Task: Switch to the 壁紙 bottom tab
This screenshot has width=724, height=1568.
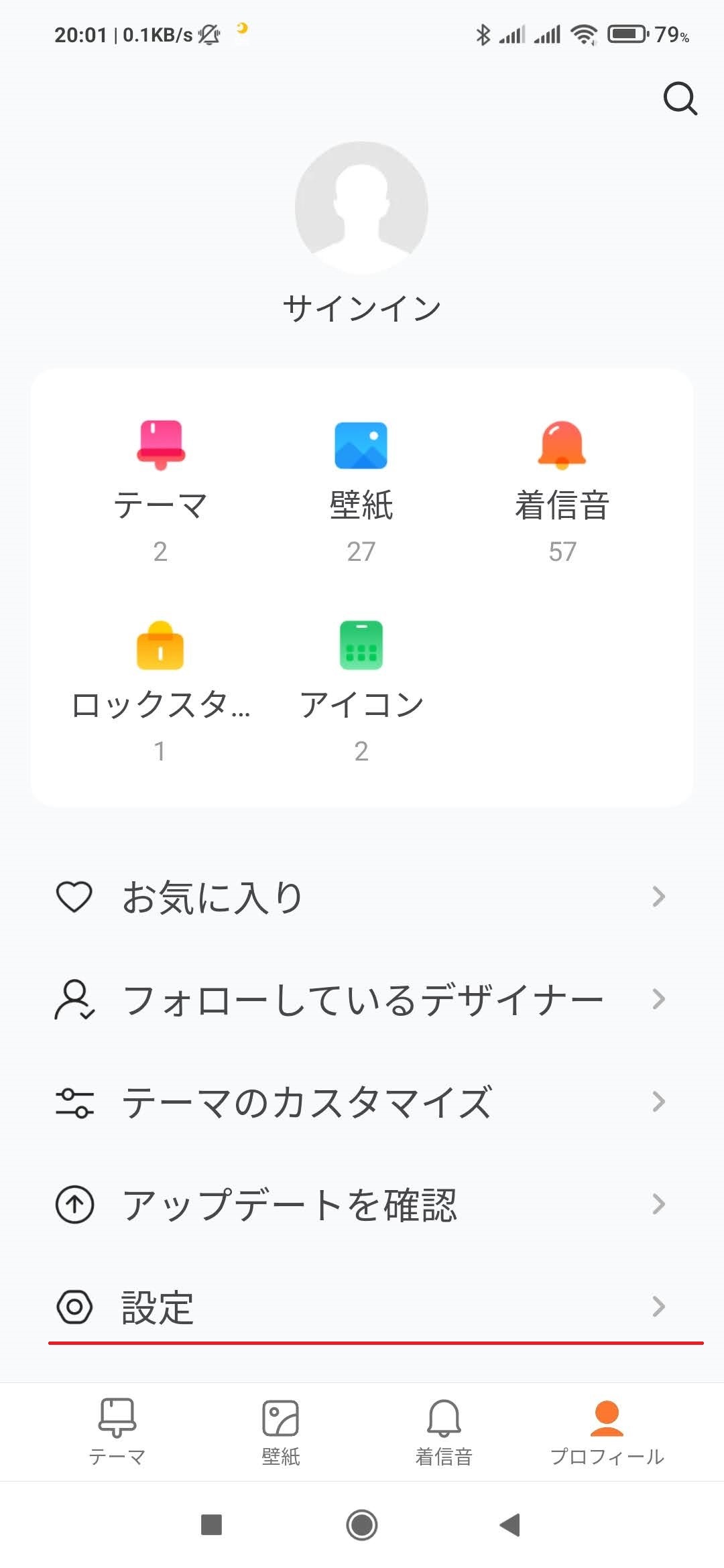Action: [x=281, y=1431]
